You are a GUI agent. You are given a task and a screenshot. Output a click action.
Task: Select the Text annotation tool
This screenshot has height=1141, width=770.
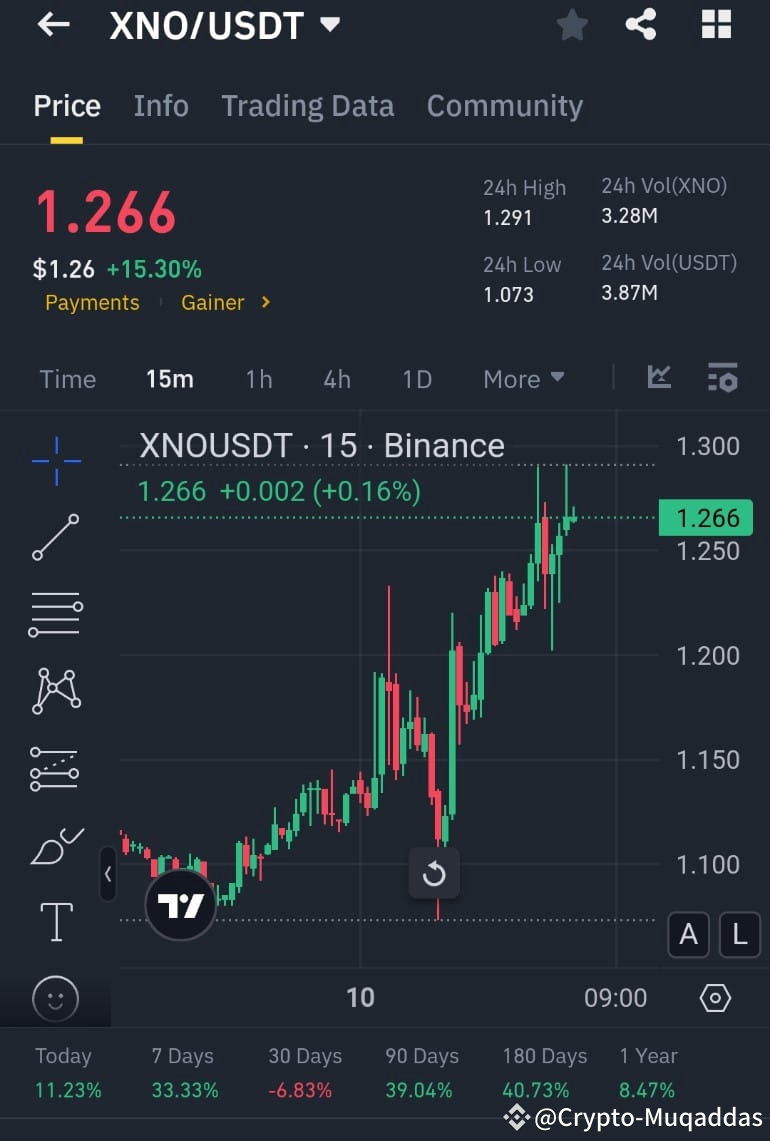point(55,922)
